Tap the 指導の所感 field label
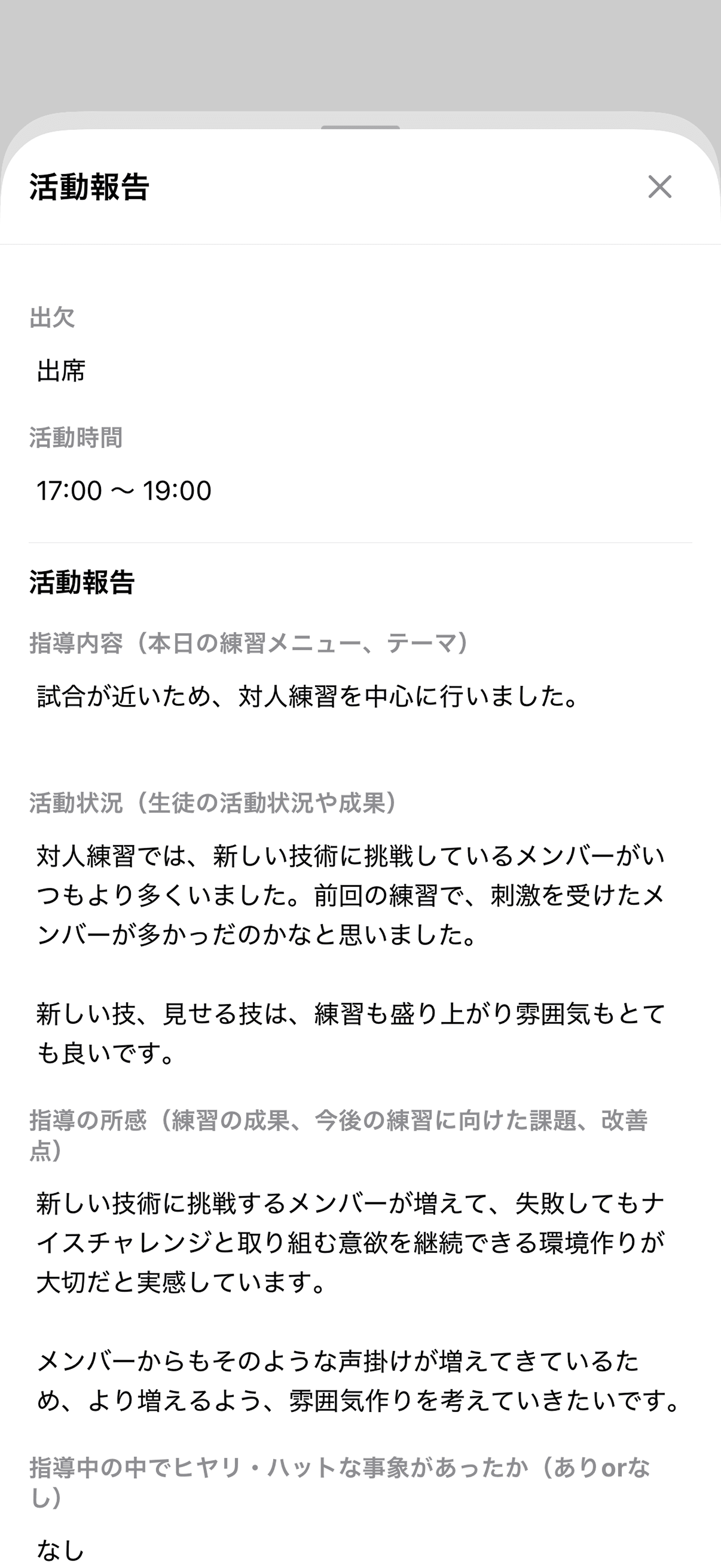The image size is (721, 1568). (x=341, y=1129)
